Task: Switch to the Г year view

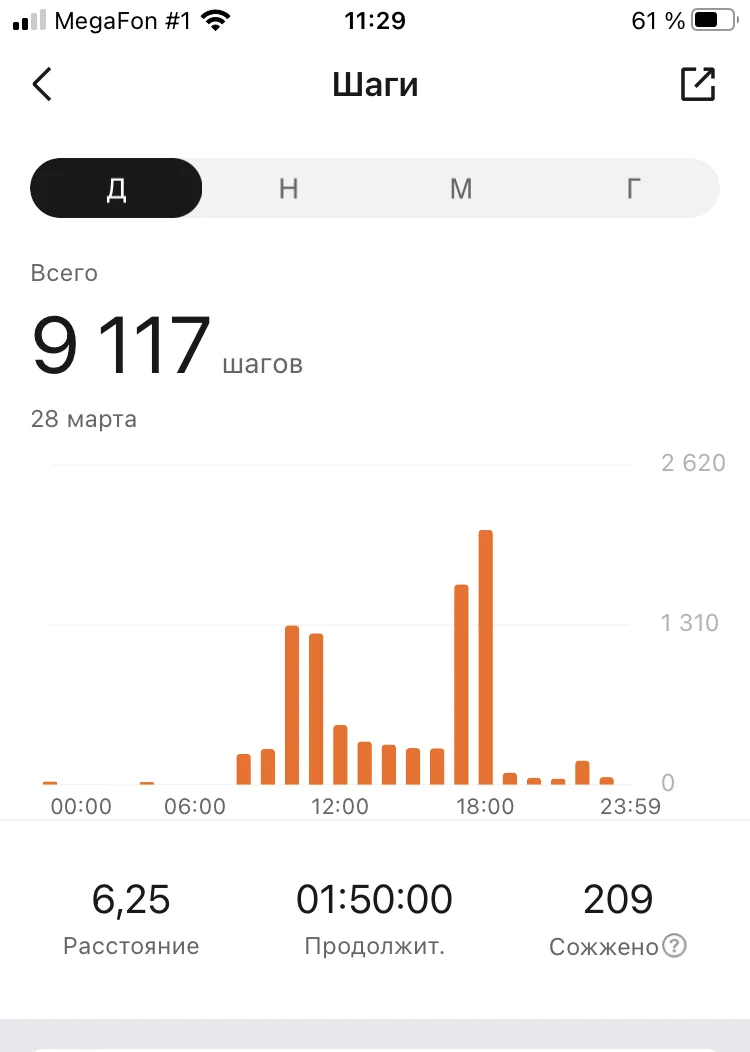Action: pos(633,188)
